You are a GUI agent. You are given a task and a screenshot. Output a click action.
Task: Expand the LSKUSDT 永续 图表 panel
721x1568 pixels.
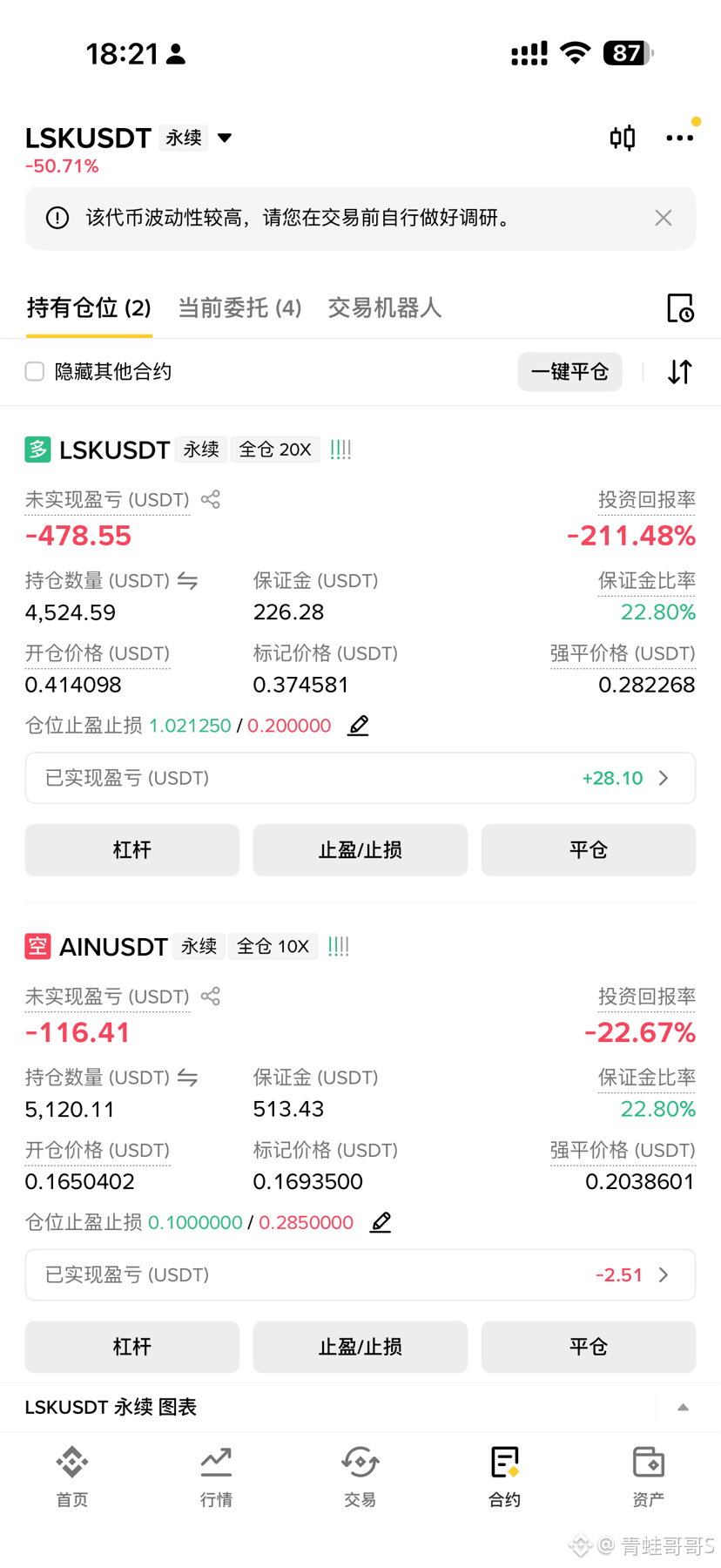683,1407
